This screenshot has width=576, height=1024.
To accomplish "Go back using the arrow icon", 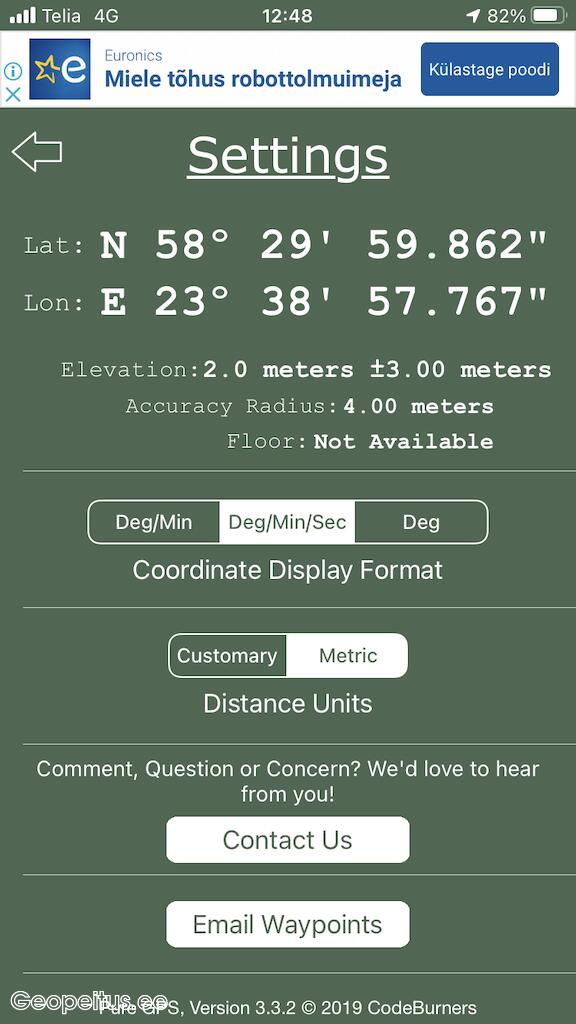I will (37, 152).
